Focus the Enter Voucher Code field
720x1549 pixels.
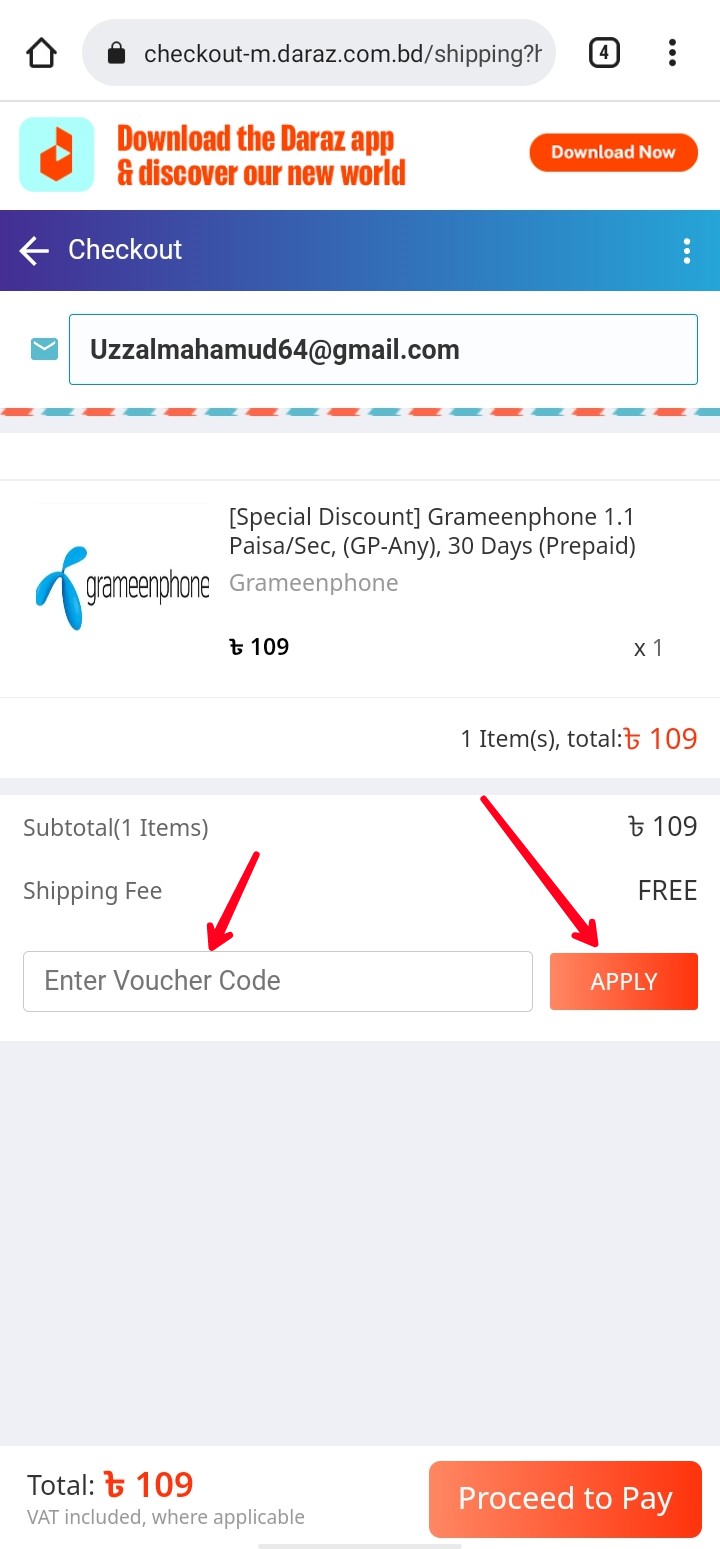tap(278, 981)
